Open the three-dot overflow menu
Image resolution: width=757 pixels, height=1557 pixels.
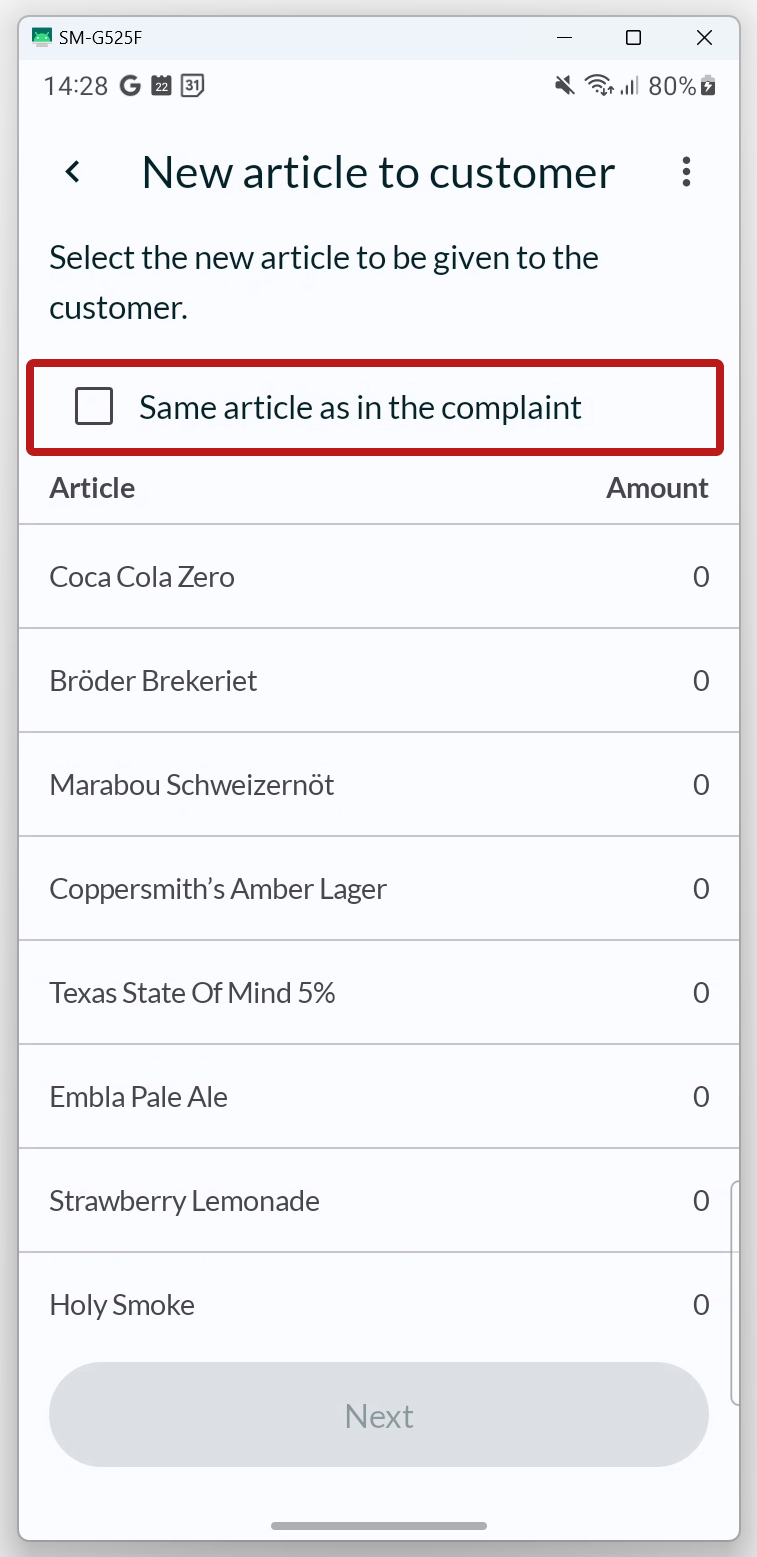(686, 172)
